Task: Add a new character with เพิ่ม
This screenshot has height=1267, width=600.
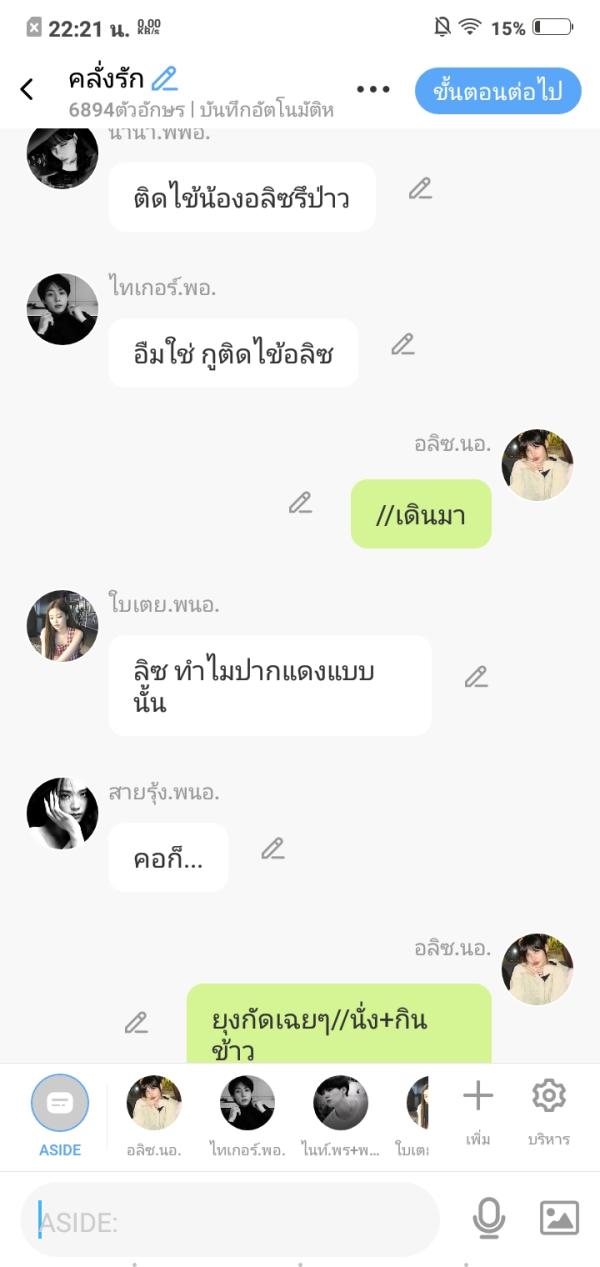Action: [478, 1110]
